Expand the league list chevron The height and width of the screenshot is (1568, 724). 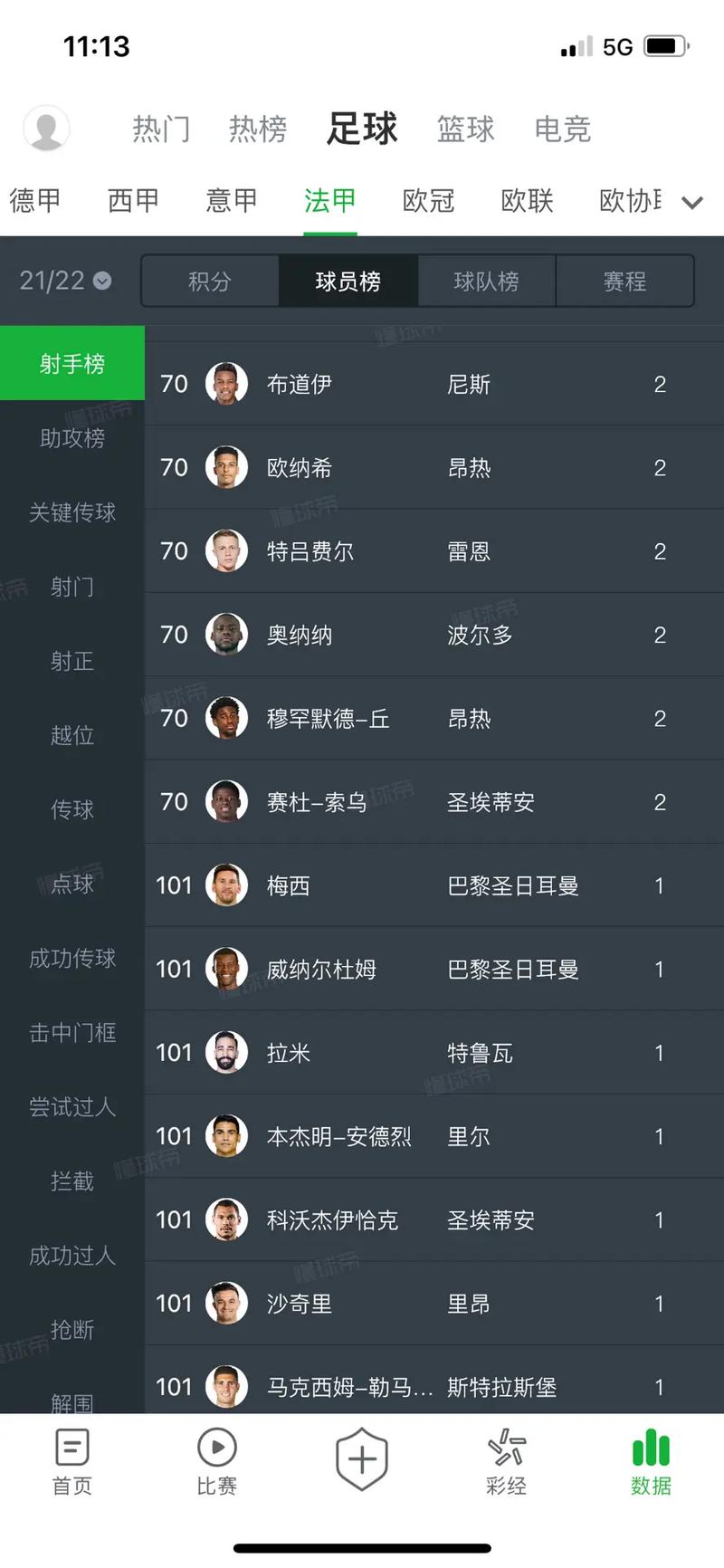692,203
